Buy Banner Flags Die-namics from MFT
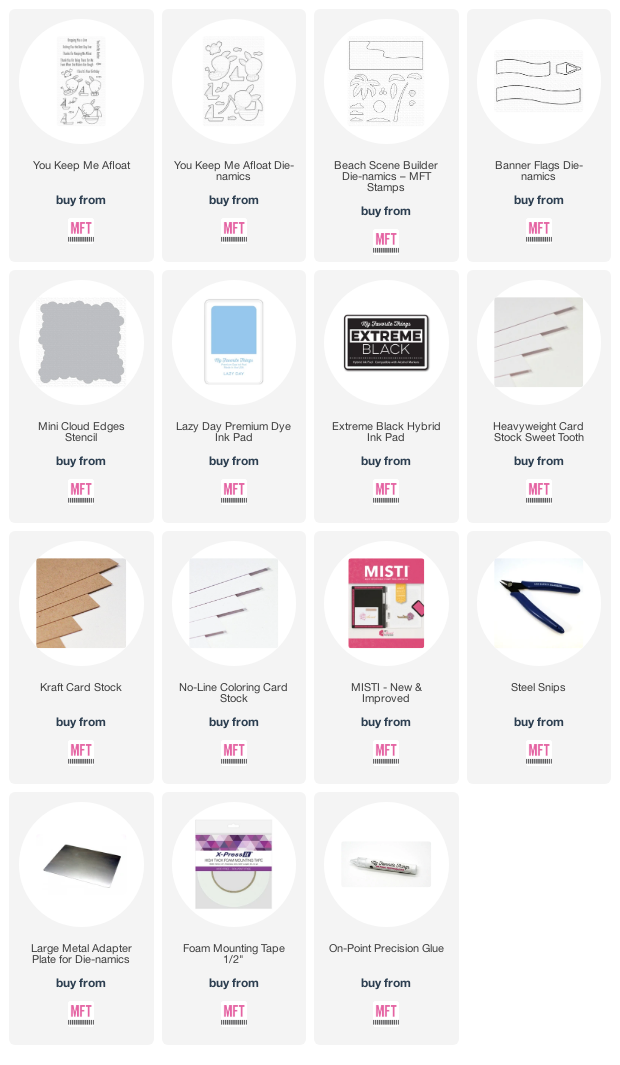Viewport: 620px width, 1065px height. click(x=539, y=230)
